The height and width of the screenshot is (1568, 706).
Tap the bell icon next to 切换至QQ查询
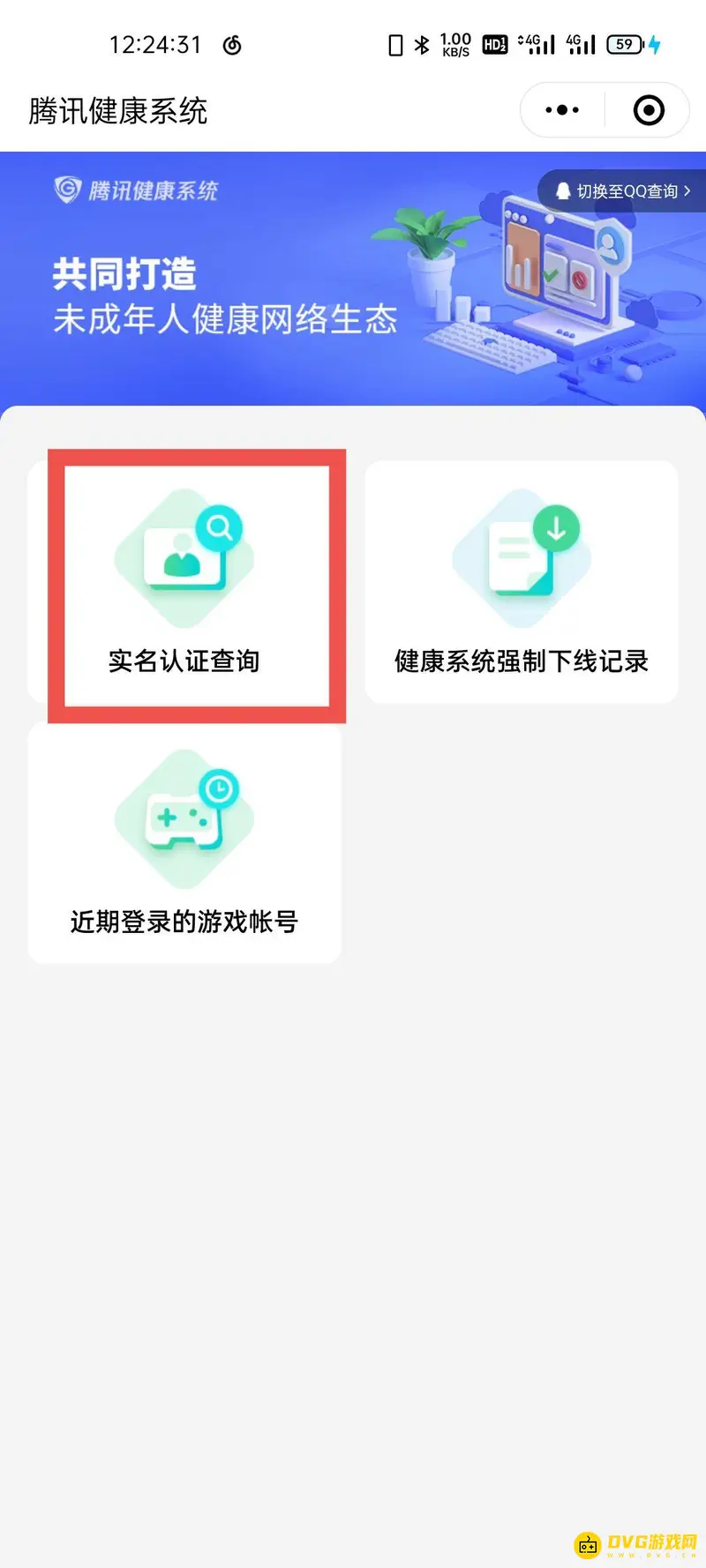coord(563,190)
